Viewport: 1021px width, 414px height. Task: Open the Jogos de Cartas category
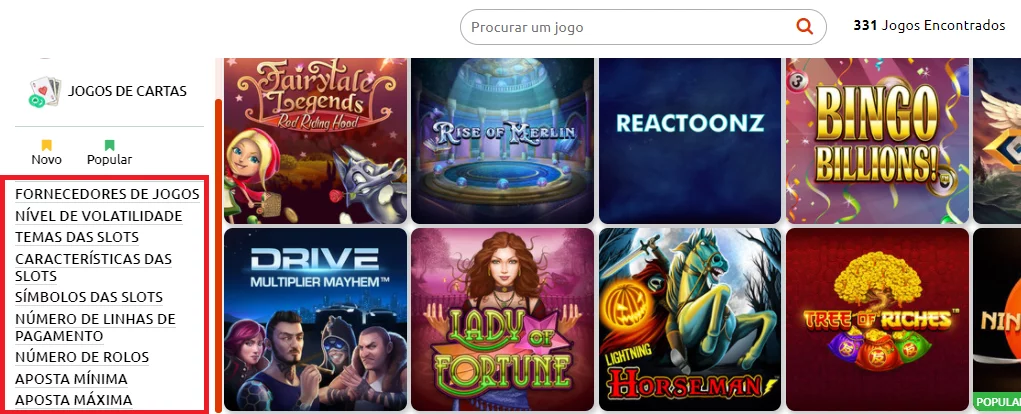108,91
